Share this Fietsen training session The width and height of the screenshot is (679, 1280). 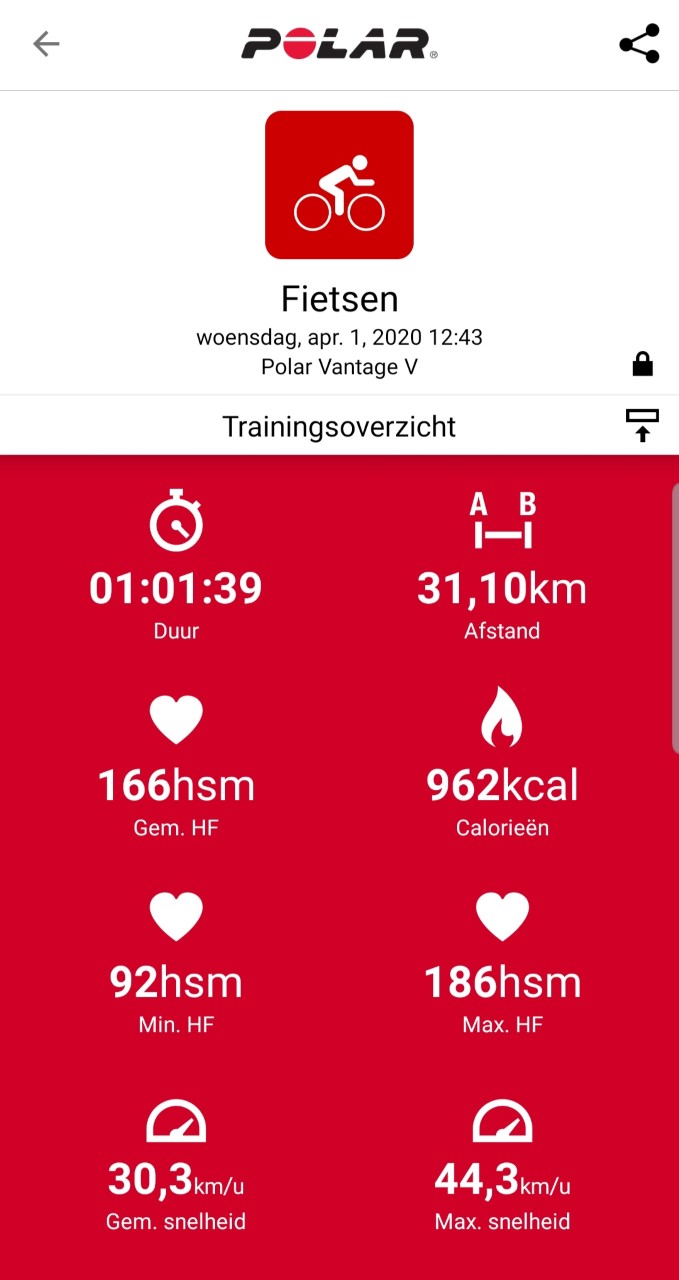tap(639, 44)
